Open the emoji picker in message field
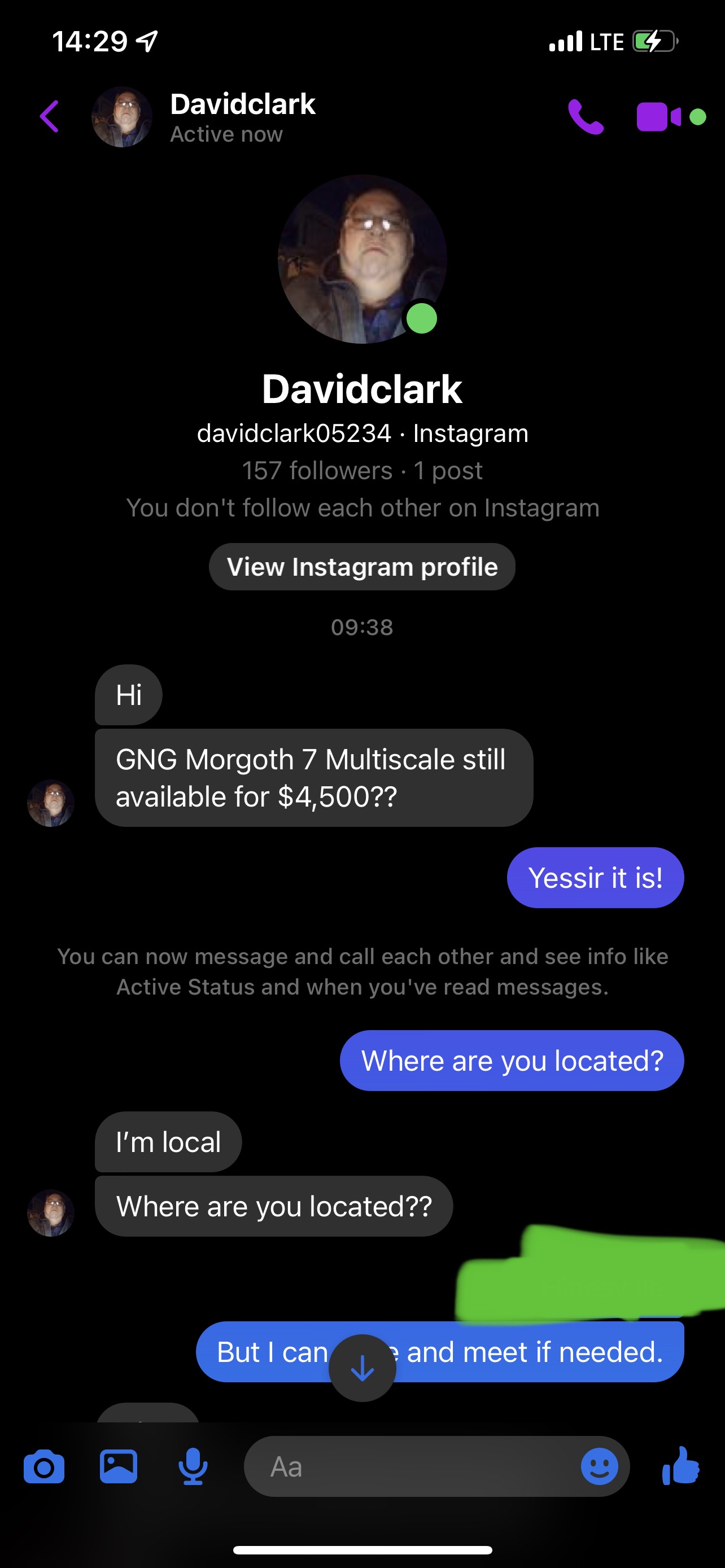Screen dimensions: 725x1568 599,1467
